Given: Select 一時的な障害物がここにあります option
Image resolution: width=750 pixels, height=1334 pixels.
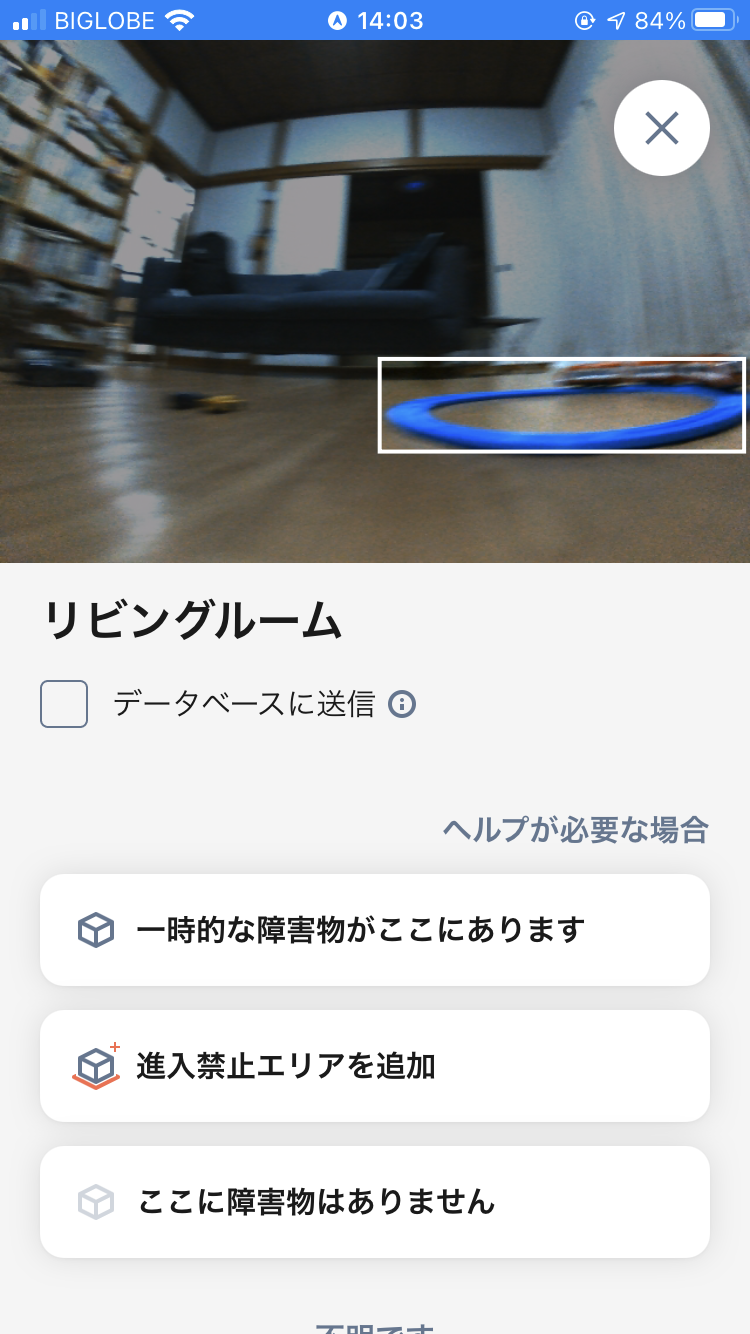Looking at the screenshot, I should 375,930.
